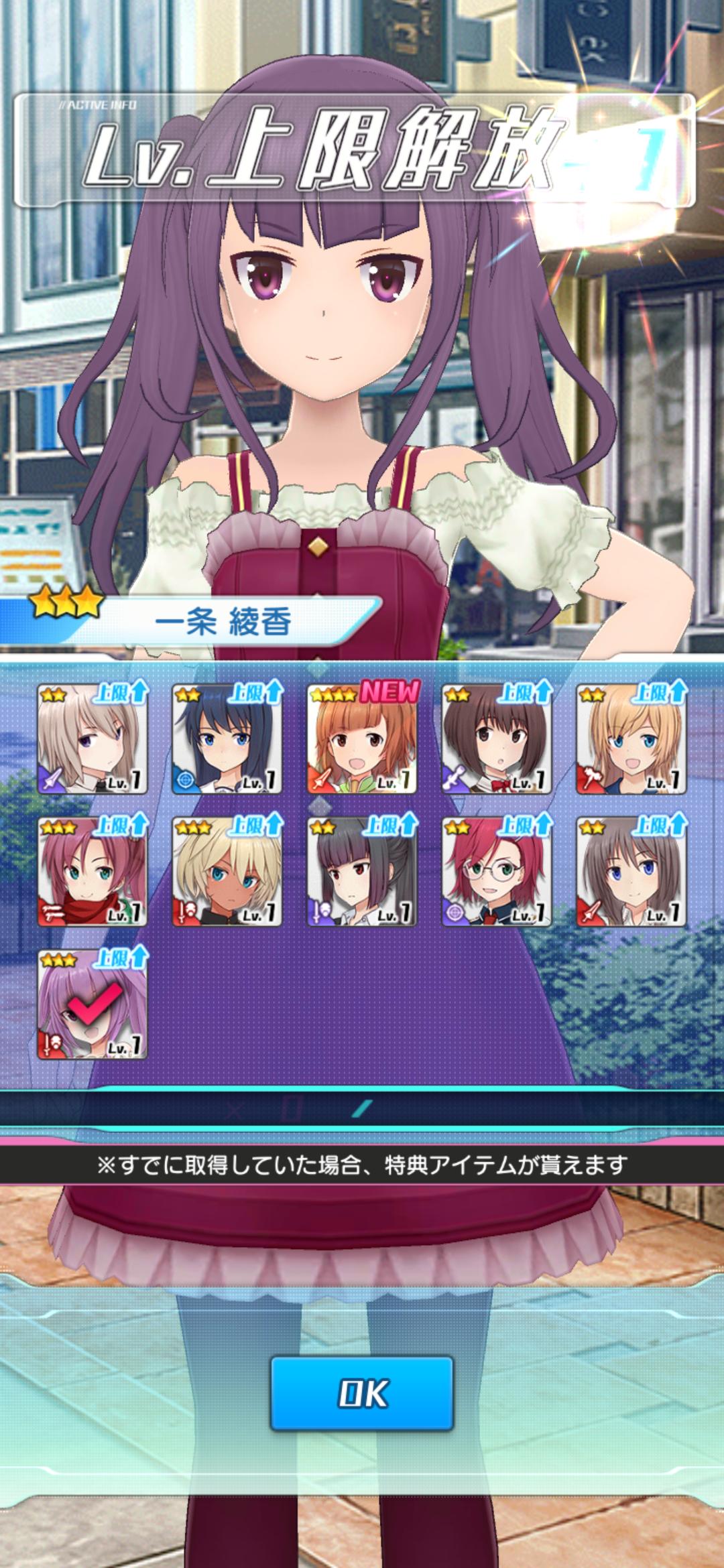This screenshot has width=724, height=1568.
Task: Select the gray-brown haired blue-eyed character
Action: (631, 871)
